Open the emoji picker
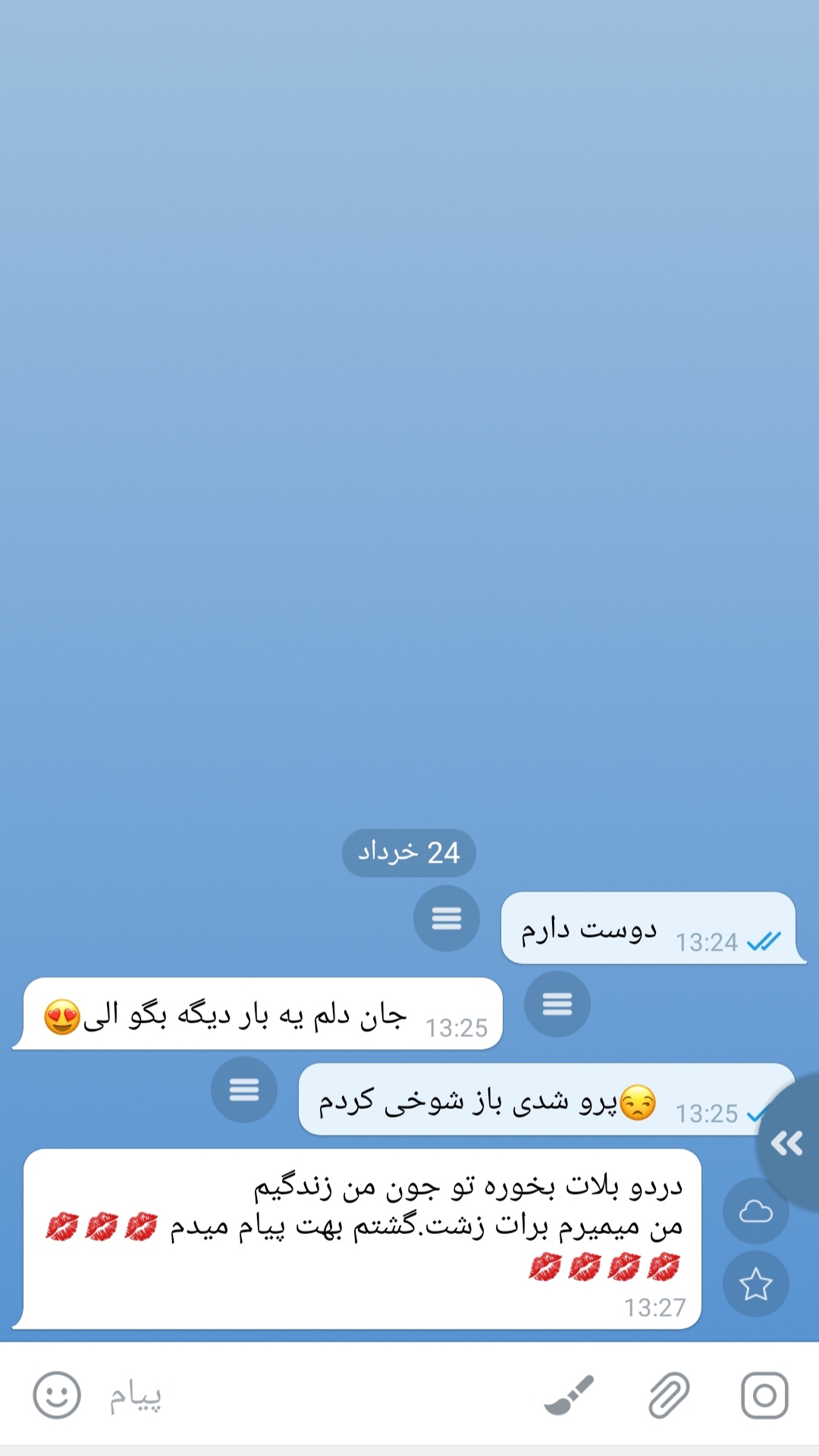Image resolution: width=819 pixels, height=1456 pixels. (x=57, y=1395)
